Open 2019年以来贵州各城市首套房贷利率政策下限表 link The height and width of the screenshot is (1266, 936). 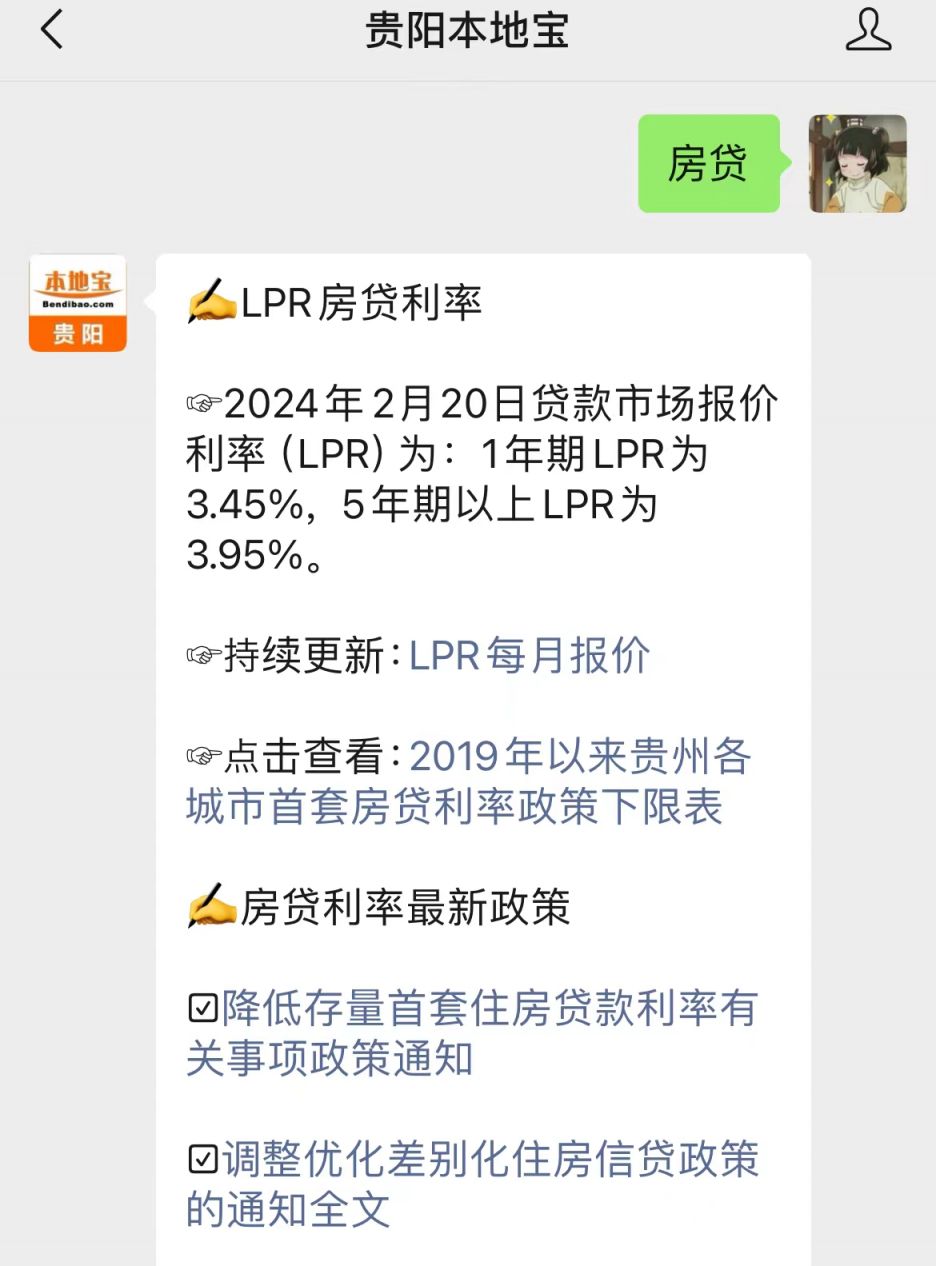coord(470,782)
